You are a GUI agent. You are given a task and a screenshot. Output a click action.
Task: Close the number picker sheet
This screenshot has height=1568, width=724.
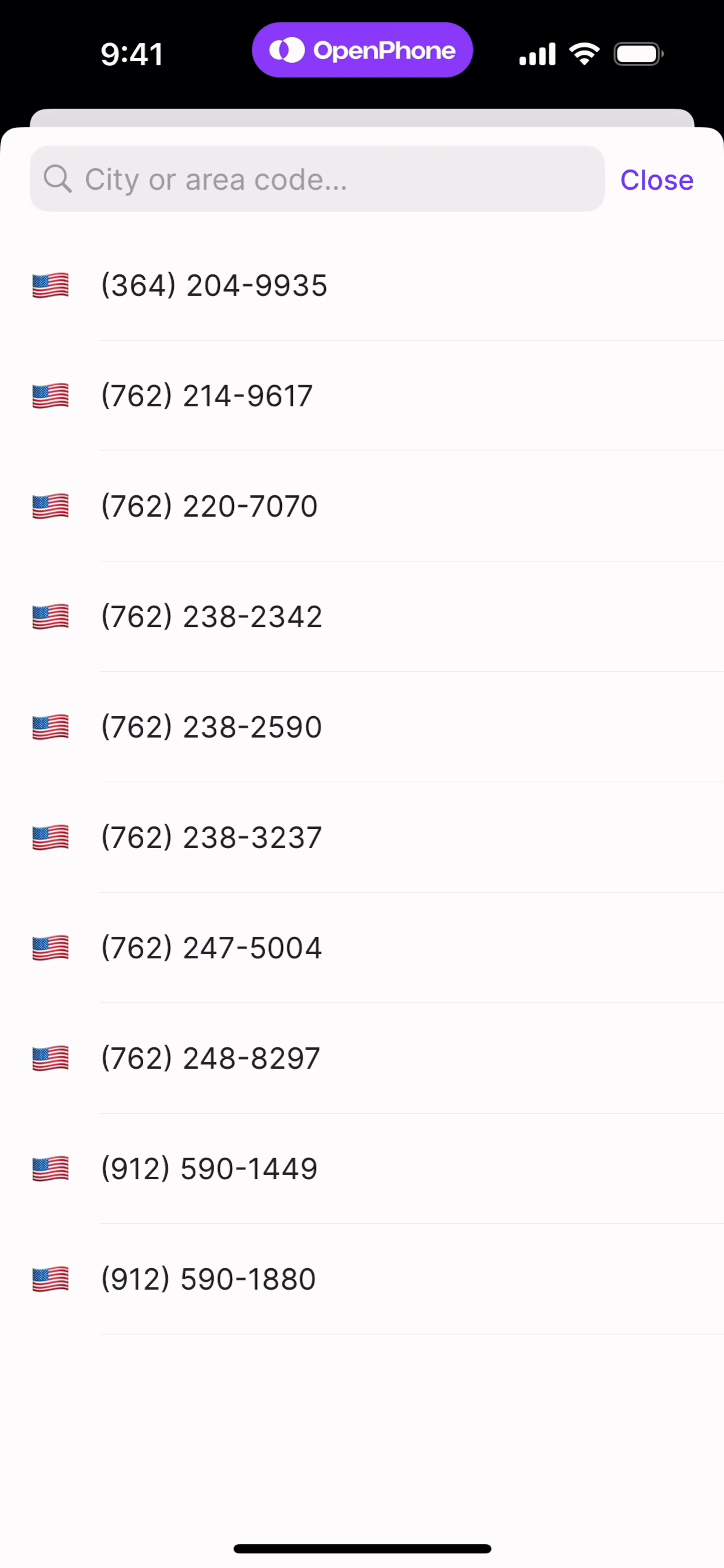[x=656, y=180]
